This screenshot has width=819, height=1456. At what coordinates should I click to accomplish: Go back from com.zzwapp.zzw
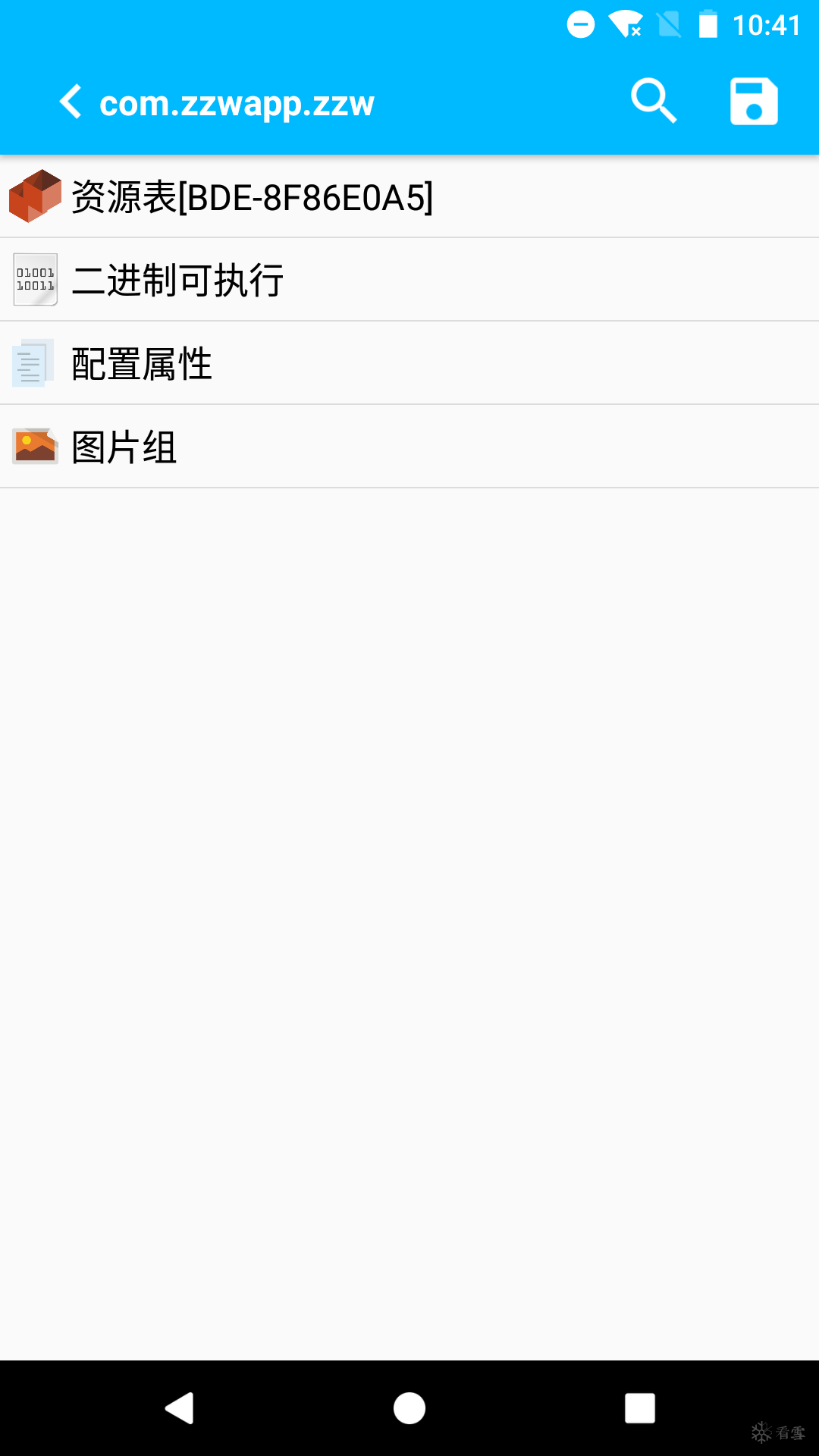point(71,102)
